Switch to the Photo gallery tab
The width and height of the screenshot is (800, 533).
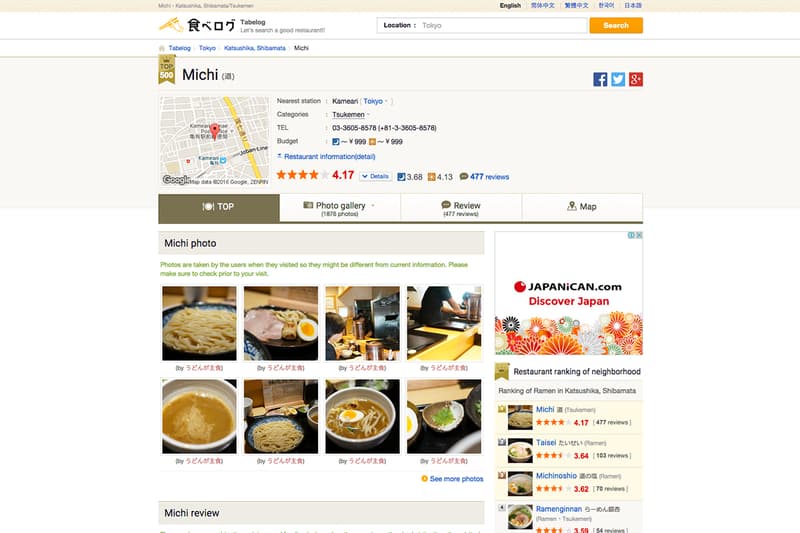click(339, 208)
